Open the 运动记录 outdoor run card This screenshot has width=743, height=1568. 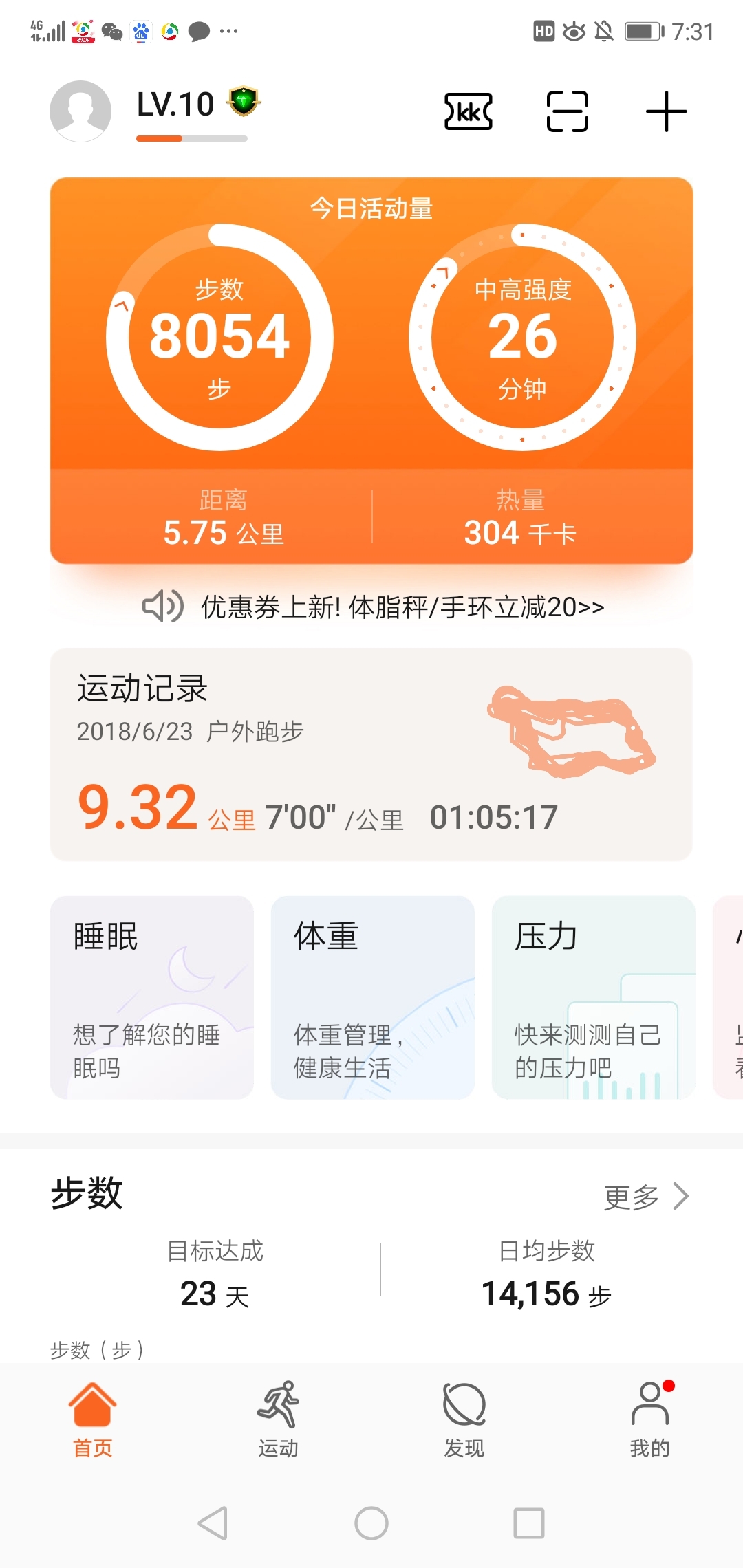pyautogui.click(x=371, y=754)
